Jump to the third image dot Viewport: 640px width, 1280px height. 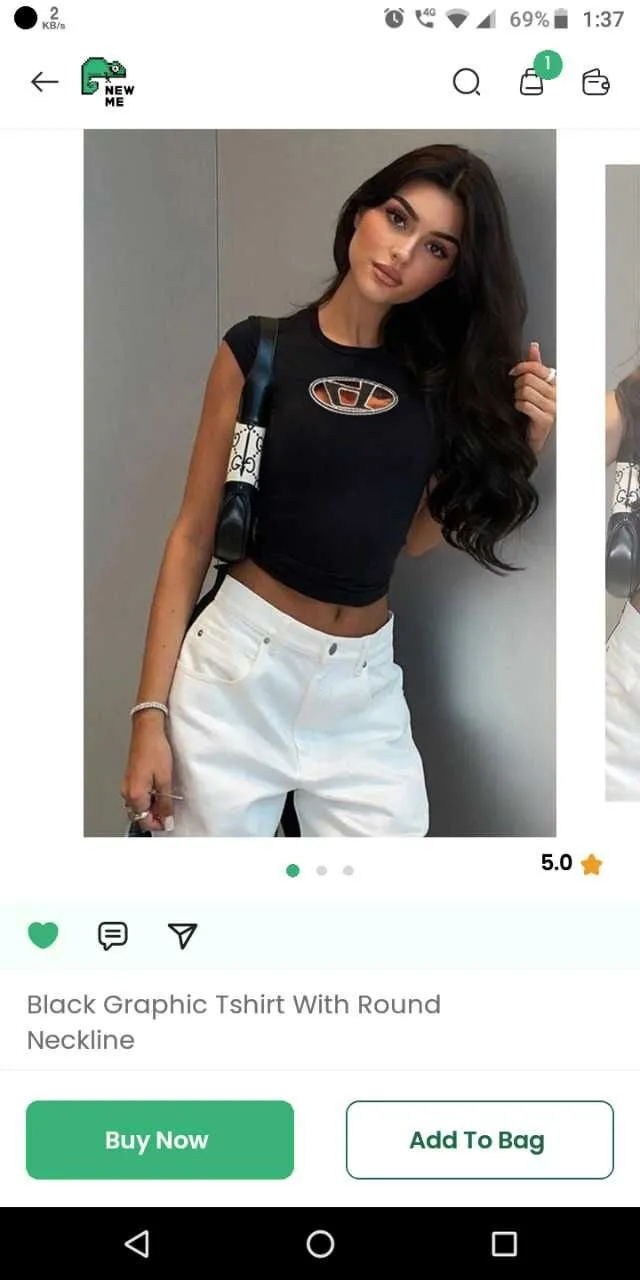coord(348,871)
